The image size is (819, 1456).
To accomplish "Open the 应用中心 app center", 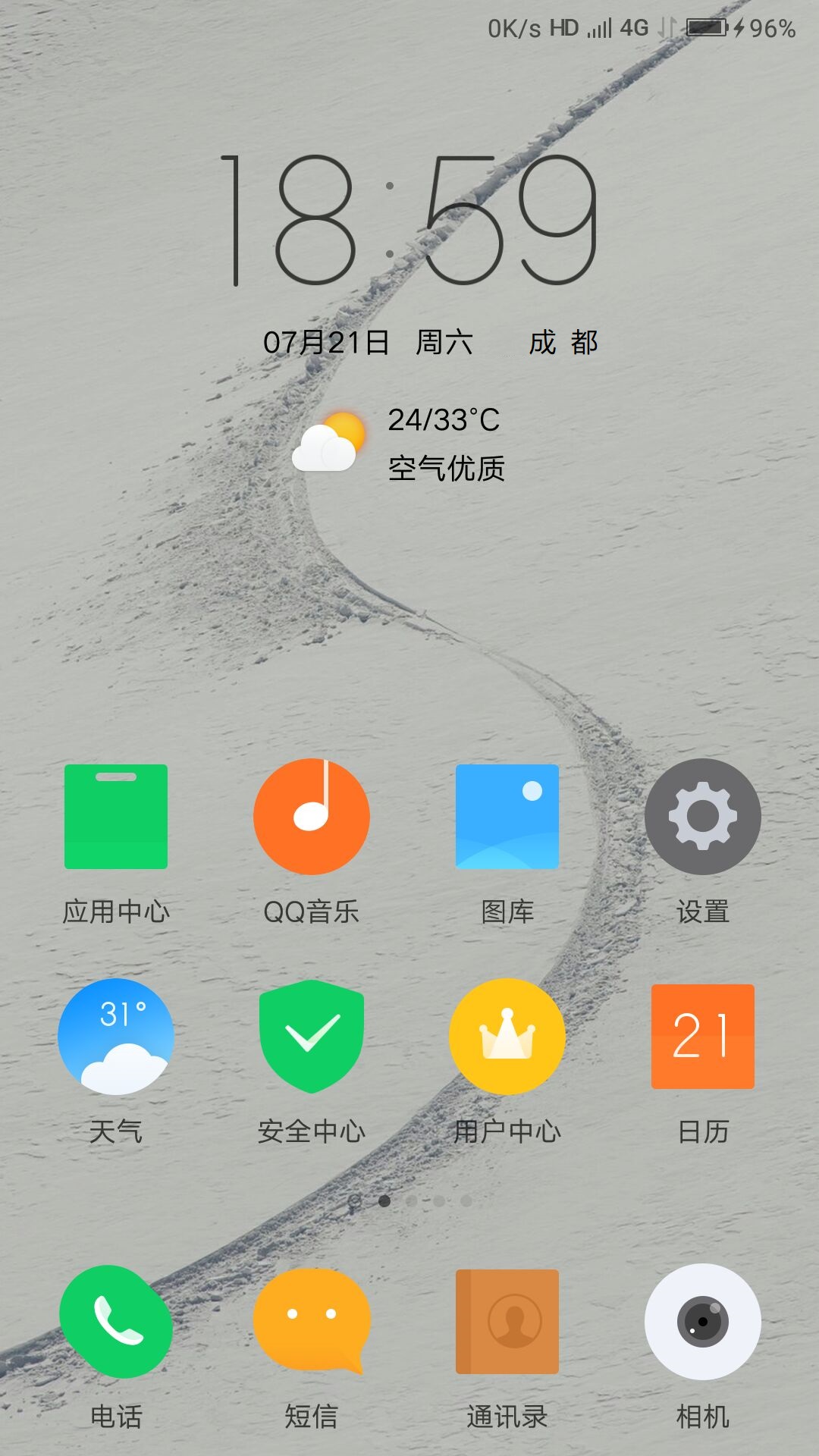I will pyautogui.click(x=116, y=817).
